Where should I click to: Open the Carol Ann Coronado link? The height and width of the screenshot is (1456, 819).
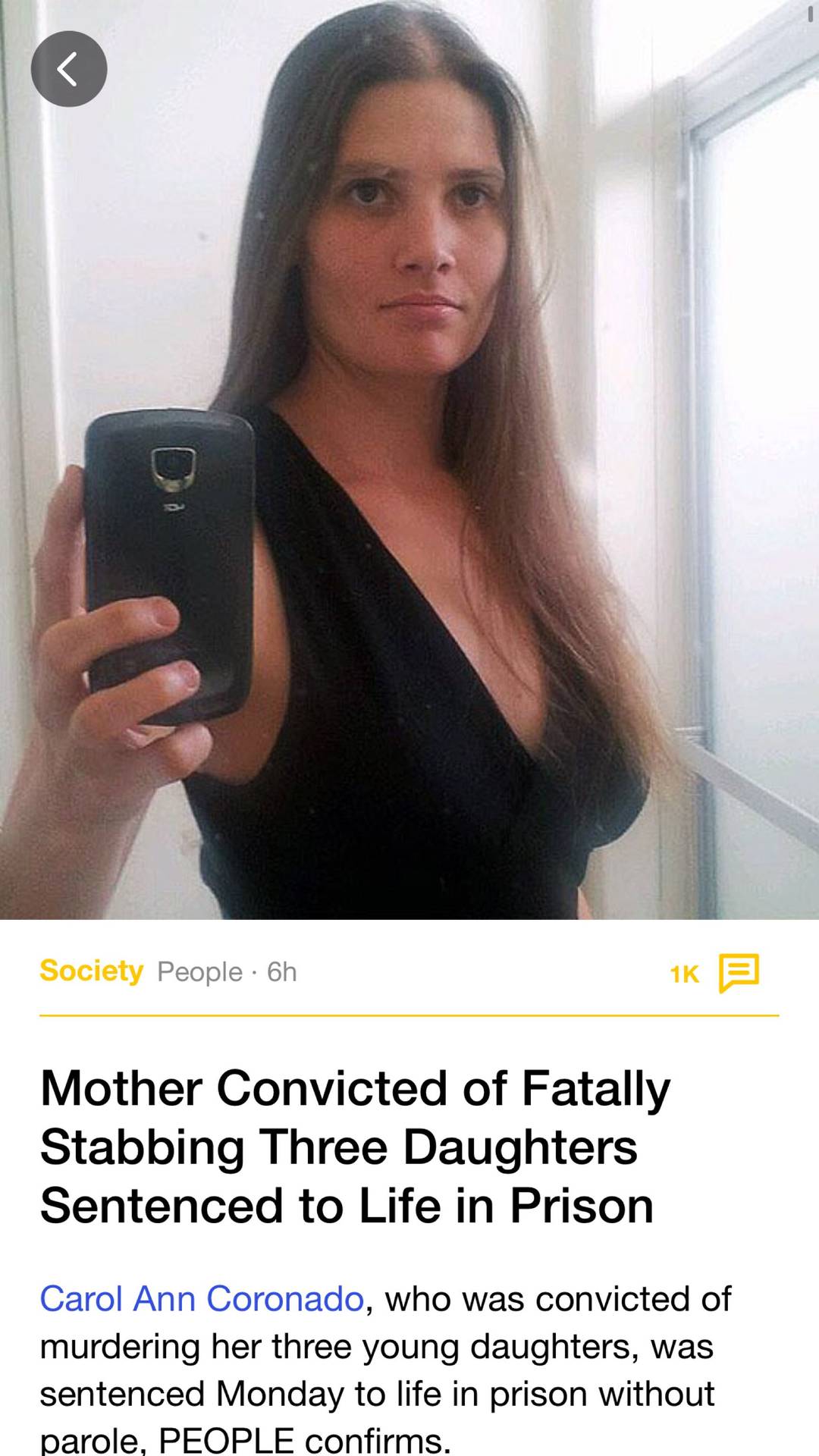coord(202,1298)
